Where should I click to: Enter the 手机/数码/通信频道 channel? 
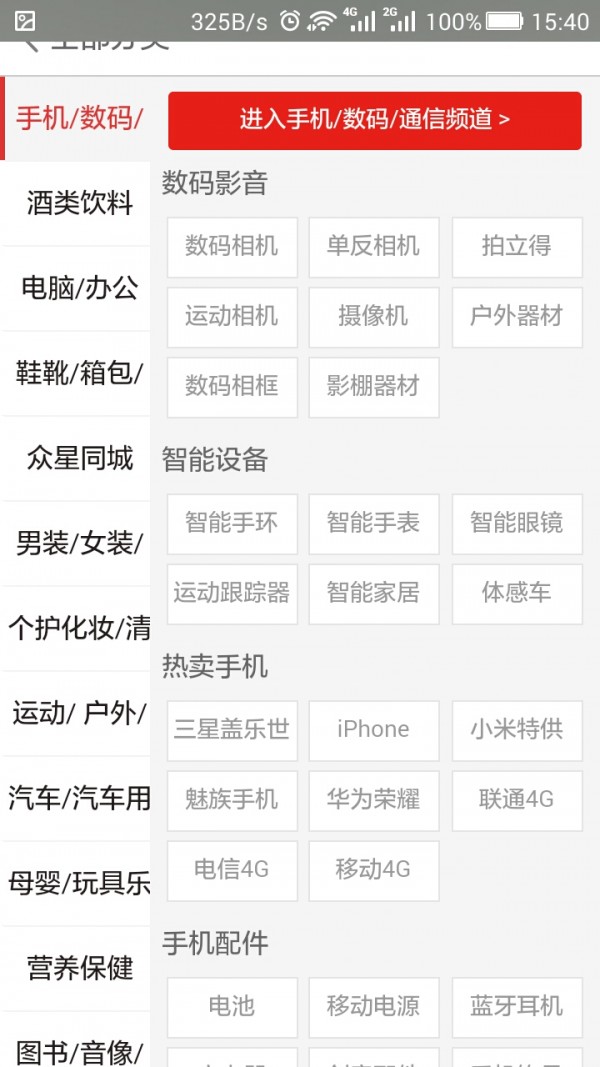[374, 120]
